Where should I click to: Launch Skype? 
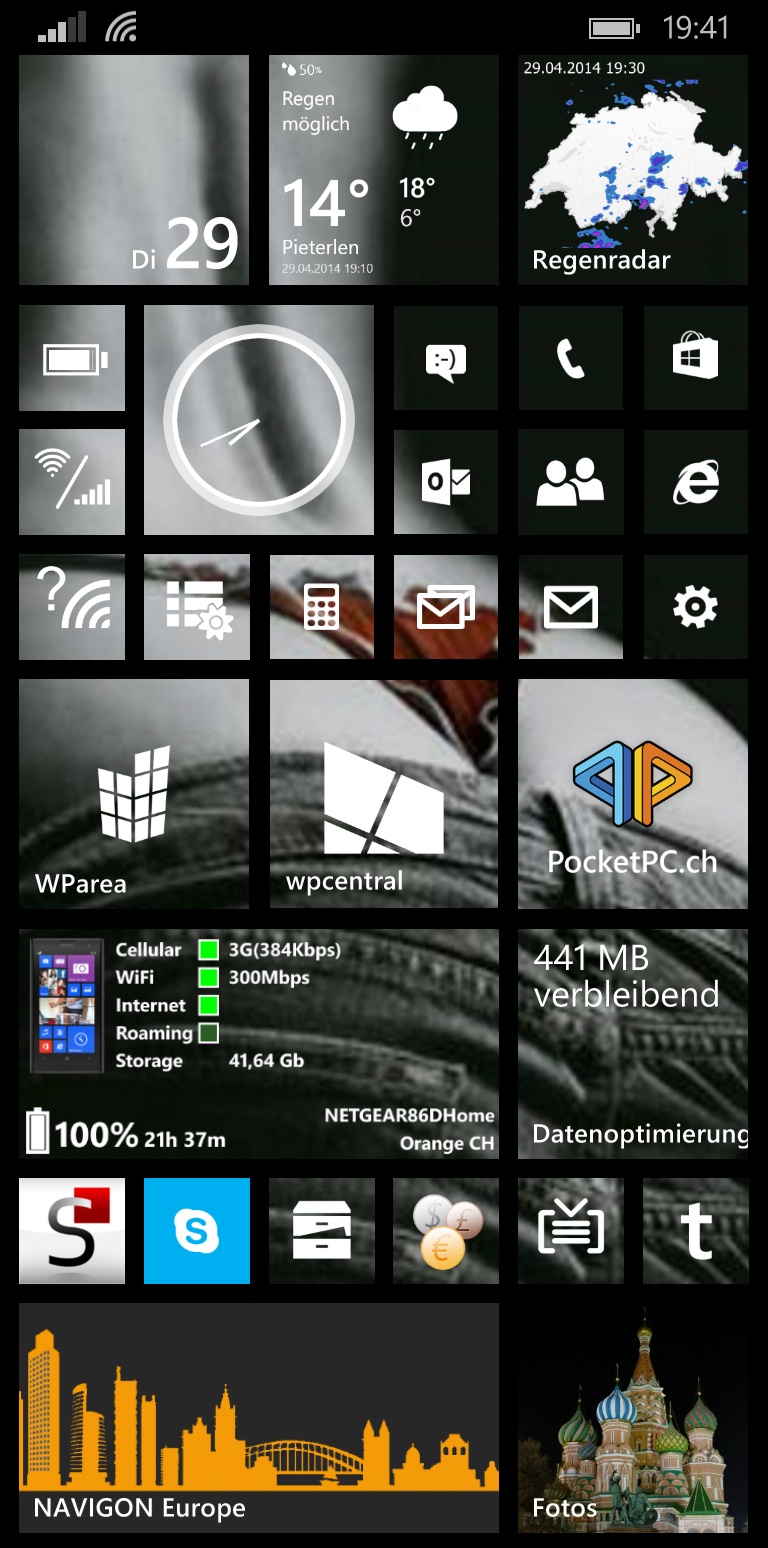tap(196, 1231)
